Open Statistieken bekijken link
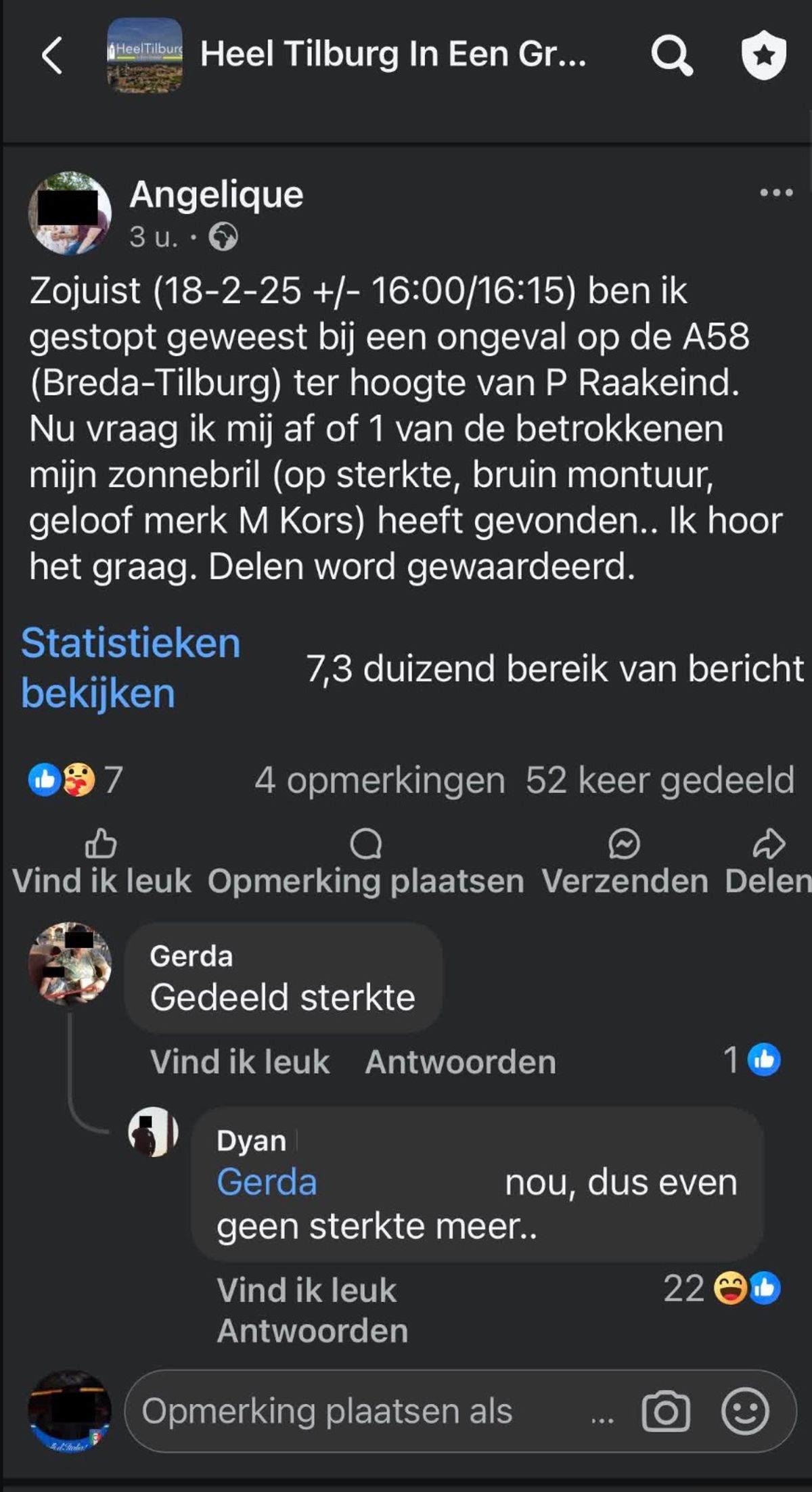812x1492 pixels. (131, 668)
